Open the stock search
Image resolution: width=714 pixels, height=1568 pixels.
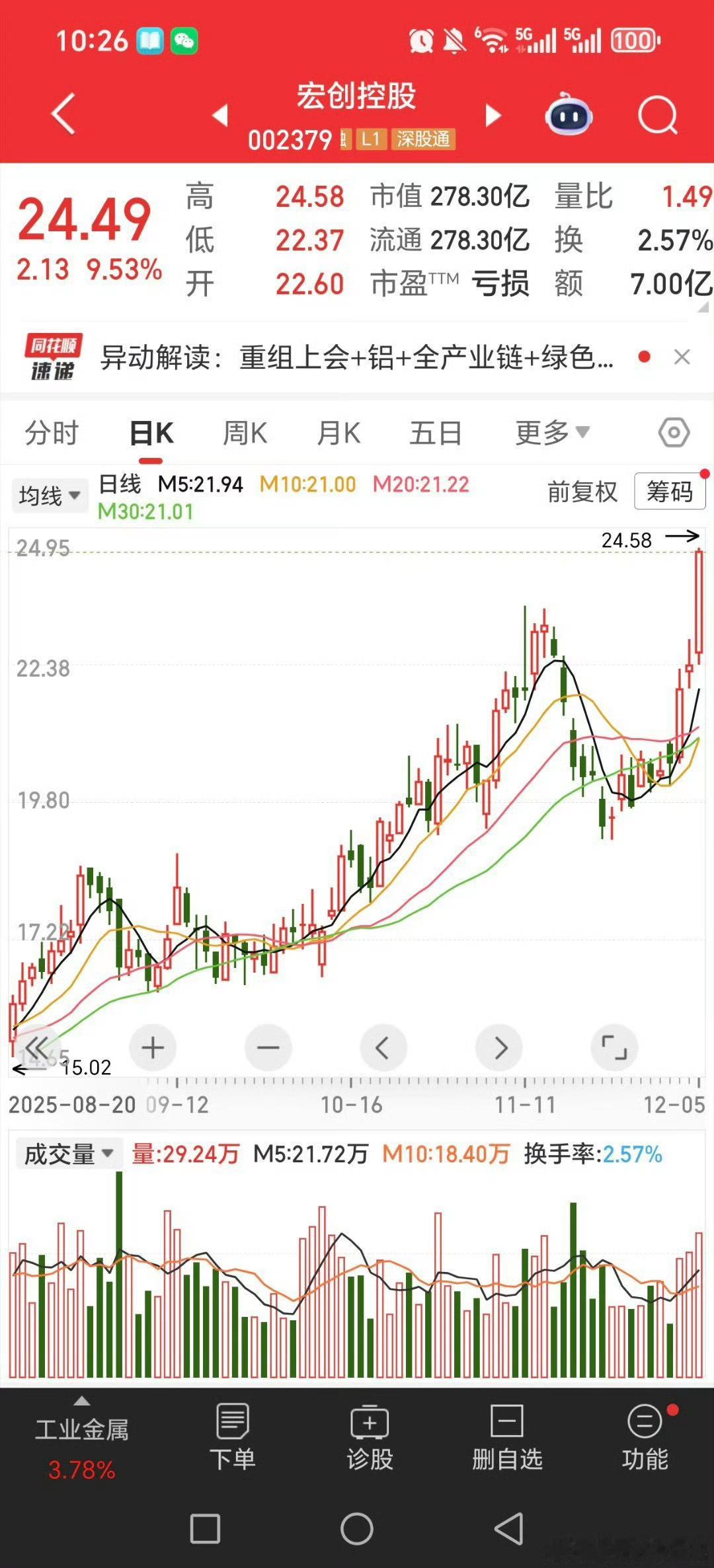tap(658, 114)
